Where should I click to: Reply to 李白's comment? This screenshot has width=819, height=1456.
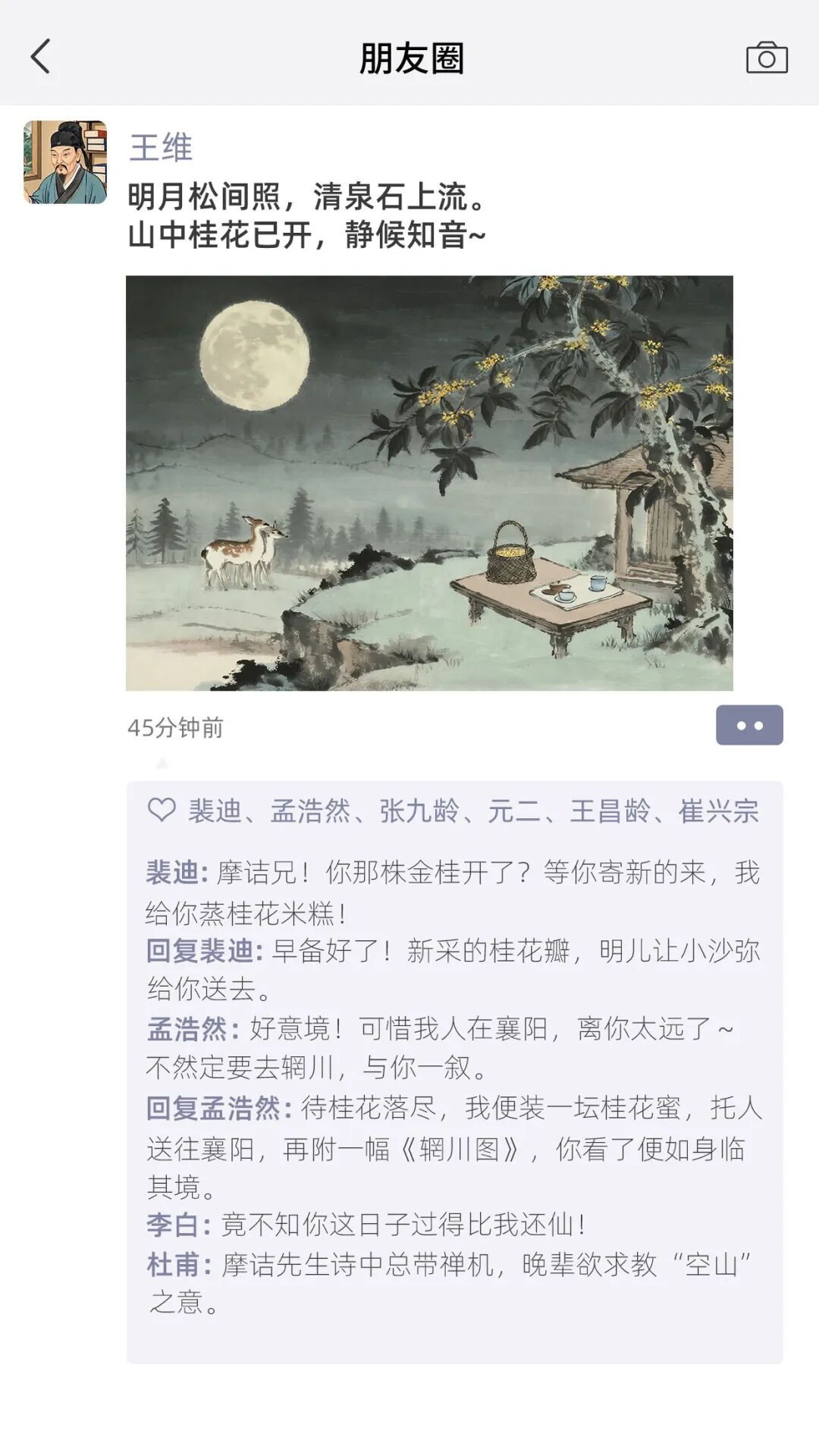click(402, 1224)
